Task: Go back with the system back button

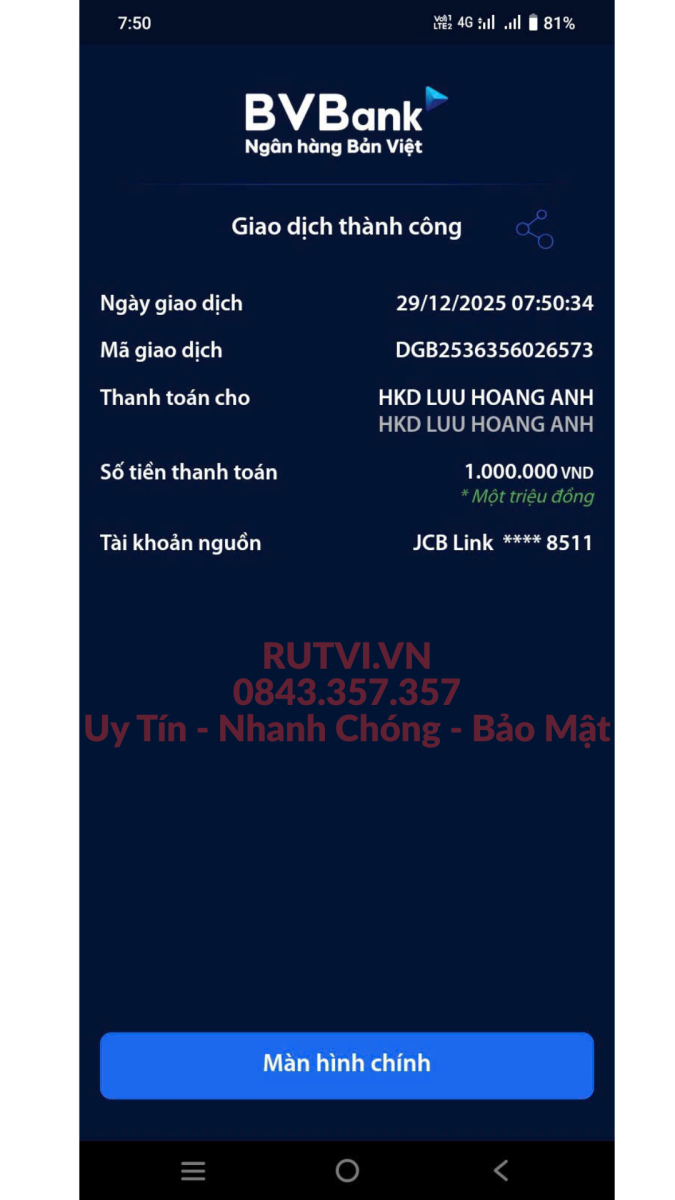Action: (501, 1170)
